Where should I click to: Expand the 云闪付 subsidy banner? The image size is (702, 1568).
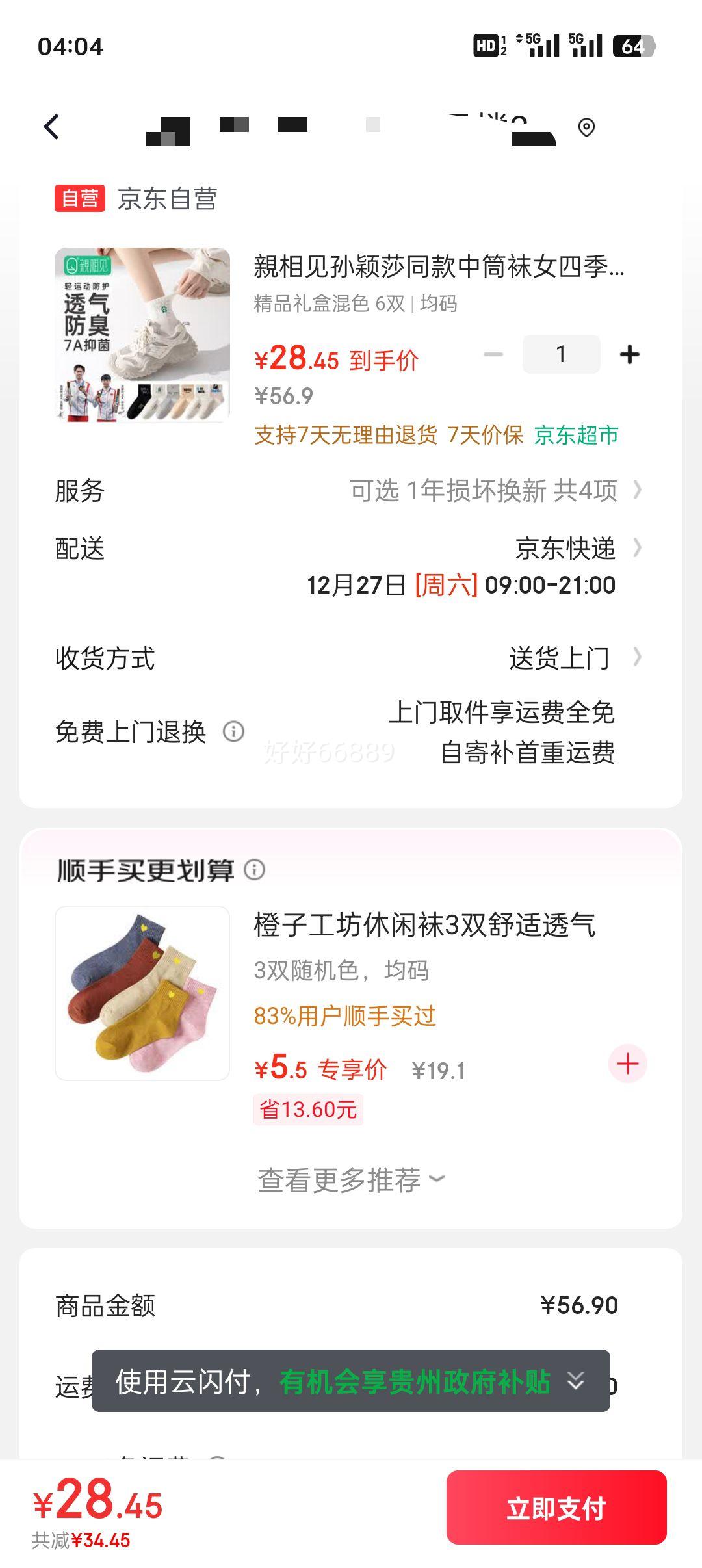(x=576, y=1381)
